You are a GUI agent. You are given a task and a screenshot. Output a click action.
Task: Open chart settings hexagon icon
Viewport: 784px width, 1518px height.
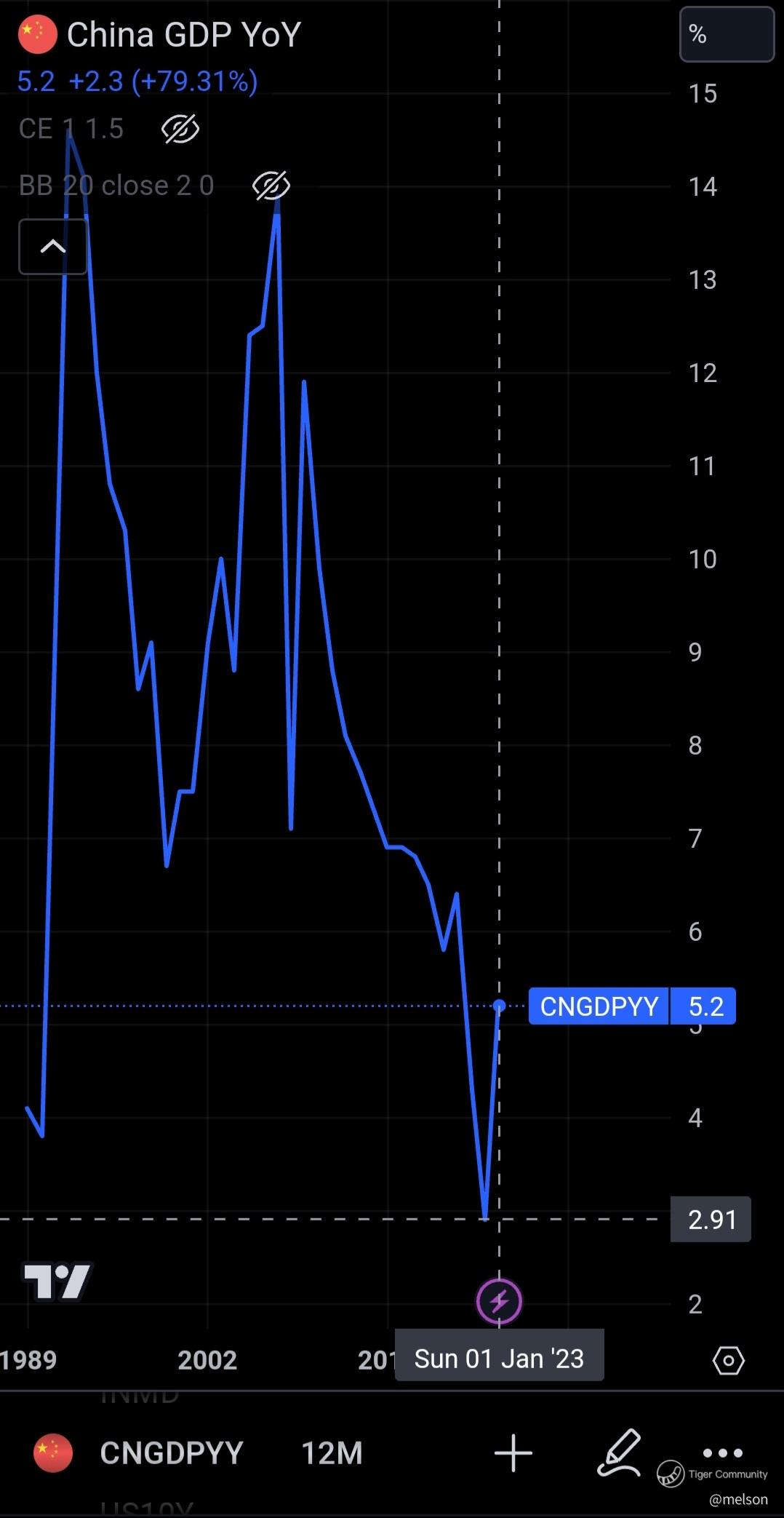click(728, 1359)
